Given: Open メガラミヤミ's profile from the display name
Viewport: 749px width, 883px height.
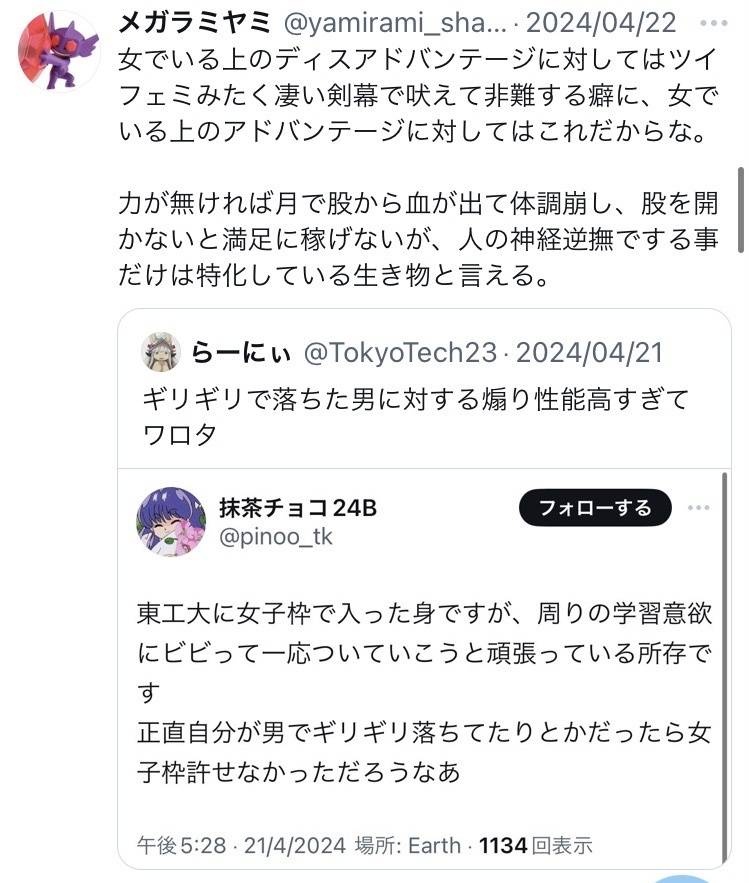Looking at the screenshot, I should tap(198, 21).
